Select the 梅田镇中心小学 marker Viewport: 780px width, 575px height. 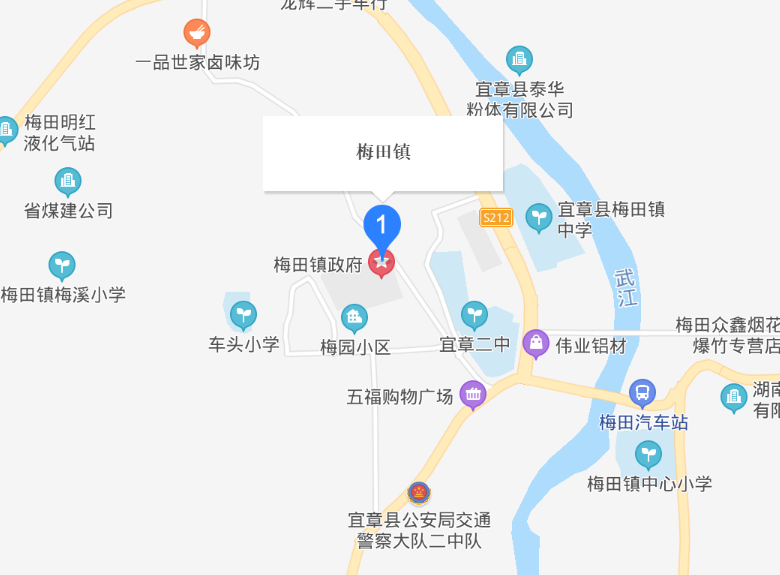tap(649, 455)
